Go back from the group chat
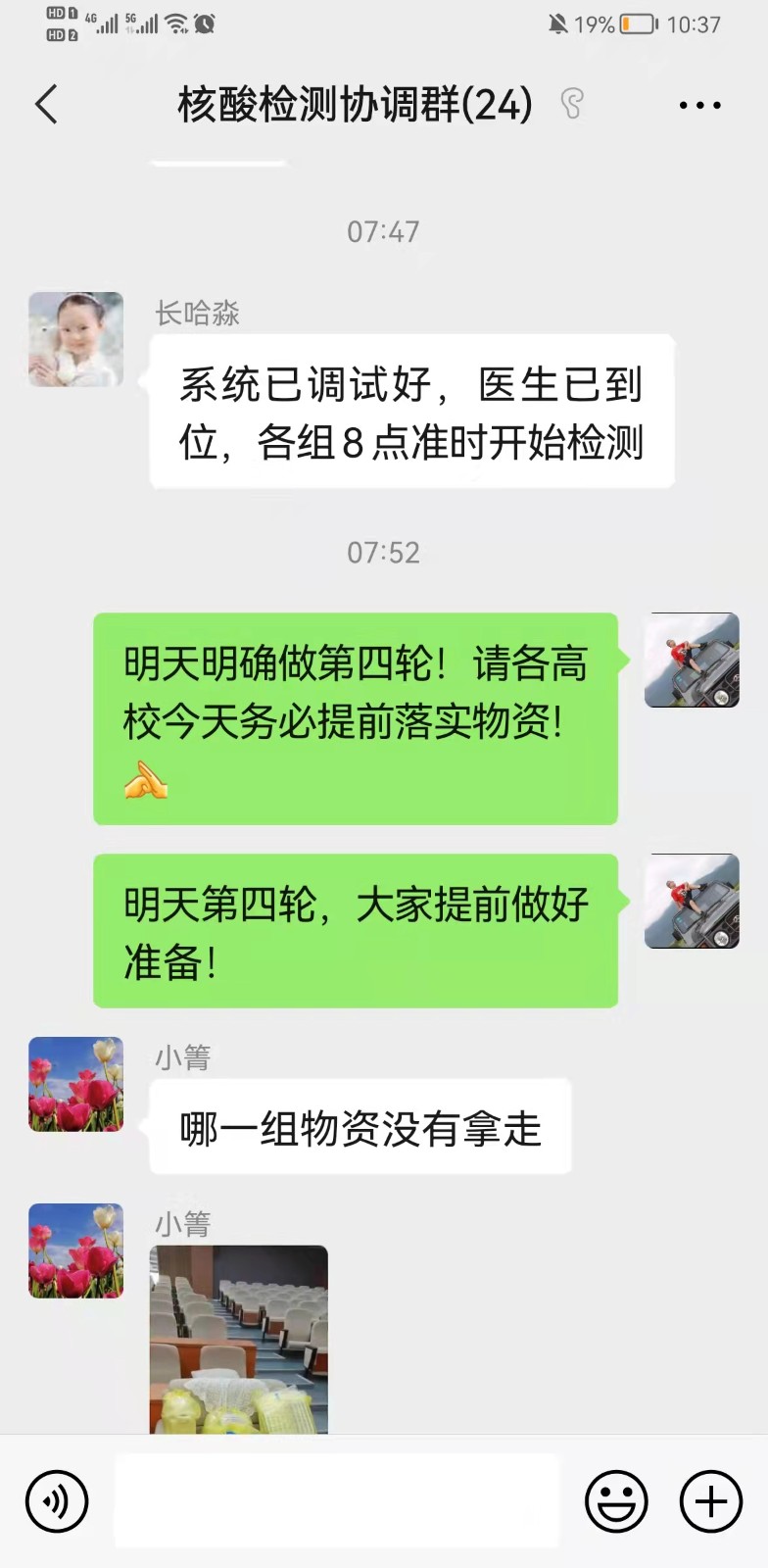This screenshot has width=768, height=1568. tap(46, 104)
